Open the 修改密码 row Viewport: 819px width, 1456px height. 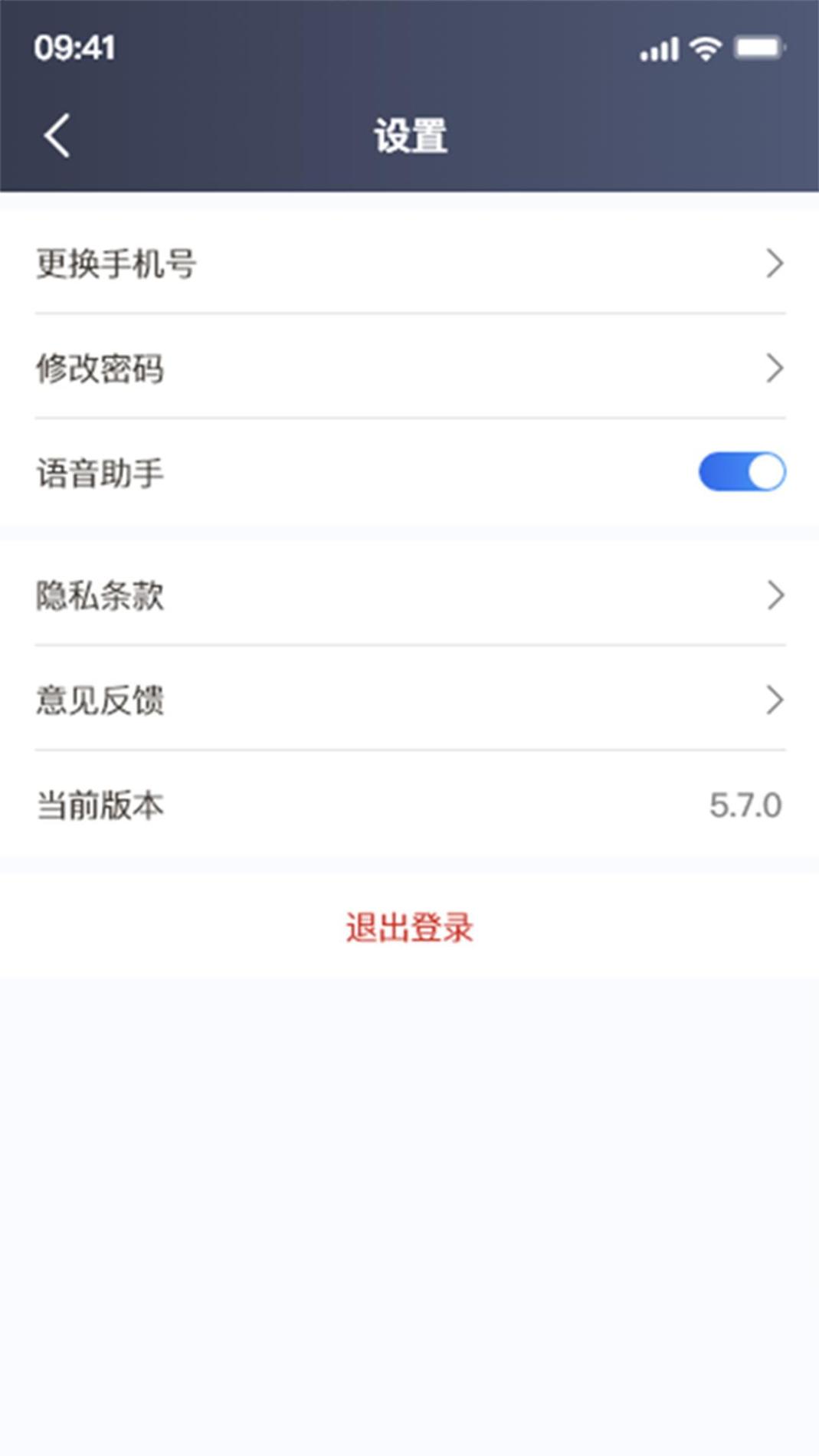[409, 369]
